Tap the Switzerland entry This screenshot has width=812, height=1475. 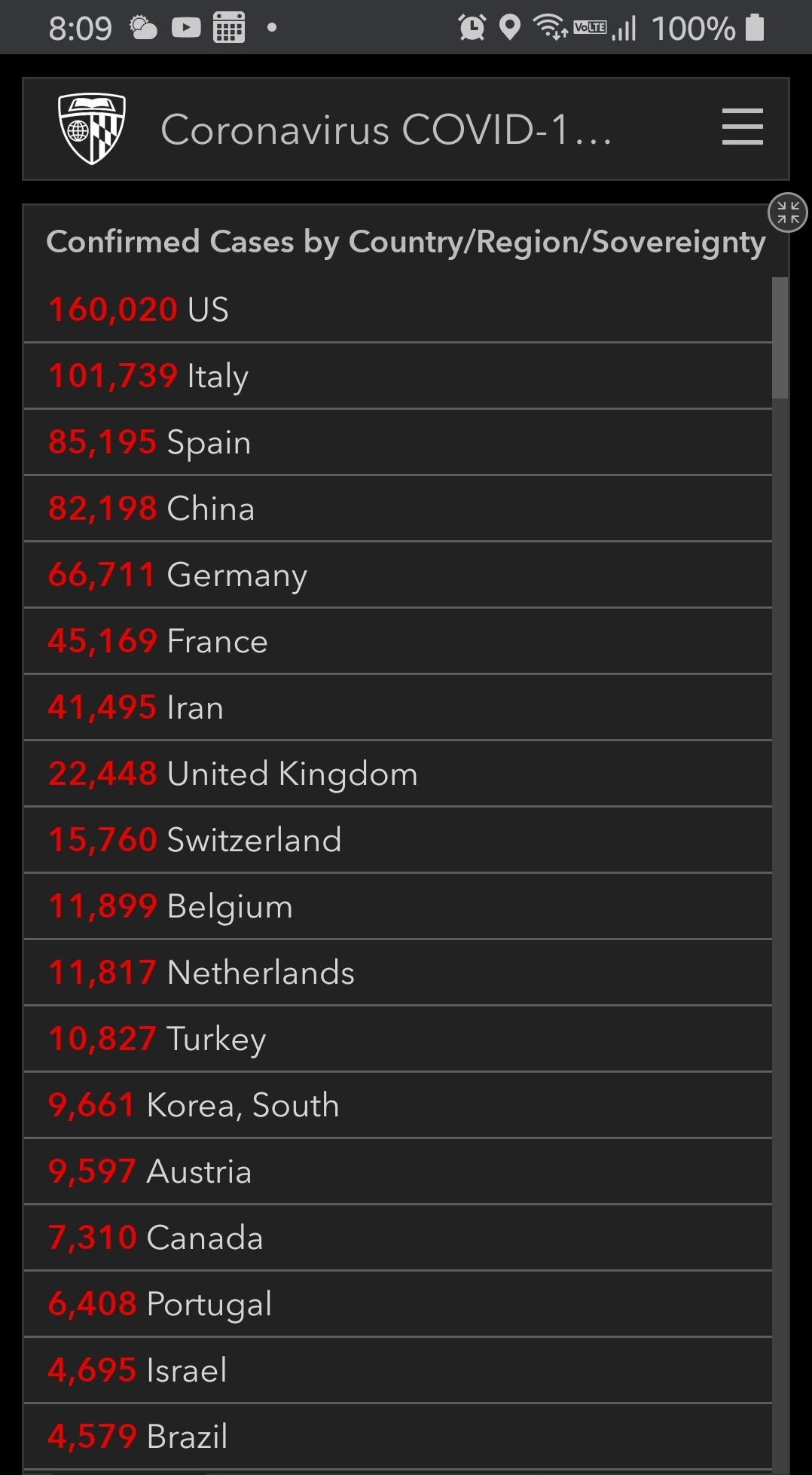point(398,840)
